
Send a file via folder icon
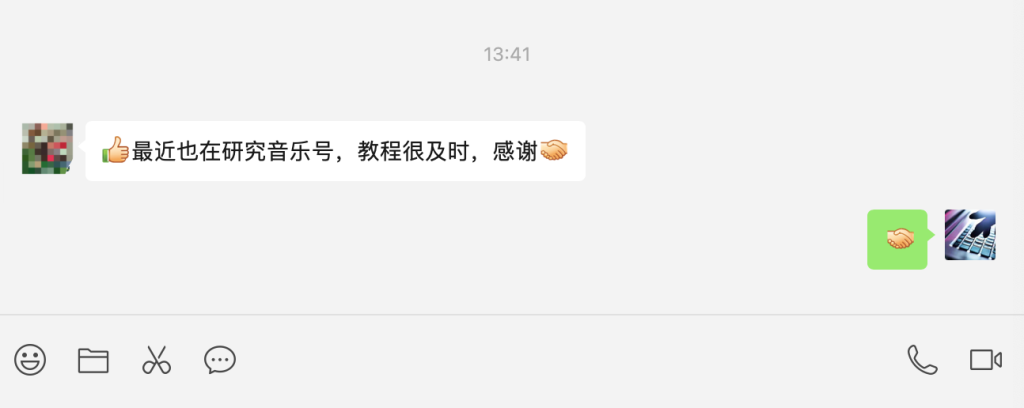click(x=93, y=360)
